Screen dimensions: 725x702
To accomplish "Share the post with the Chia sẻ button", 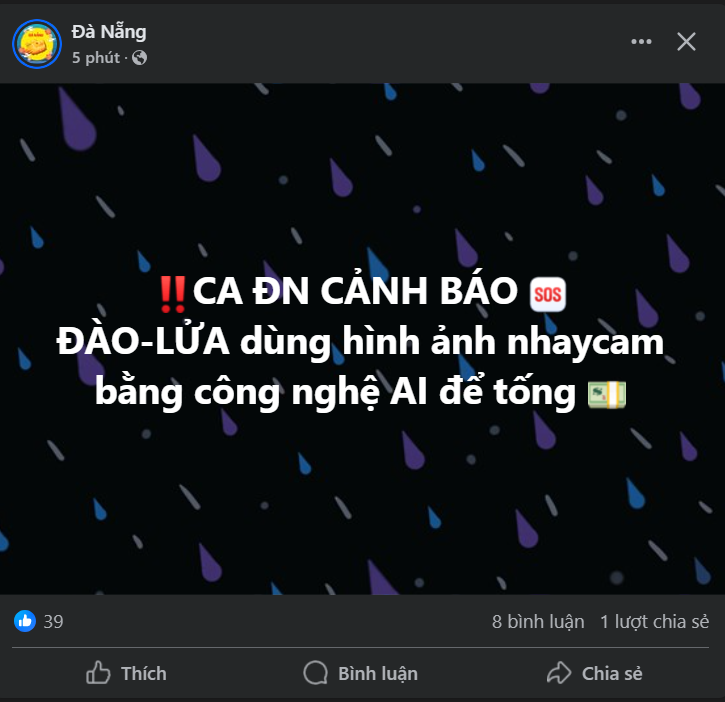I will (x=595, y=673).
